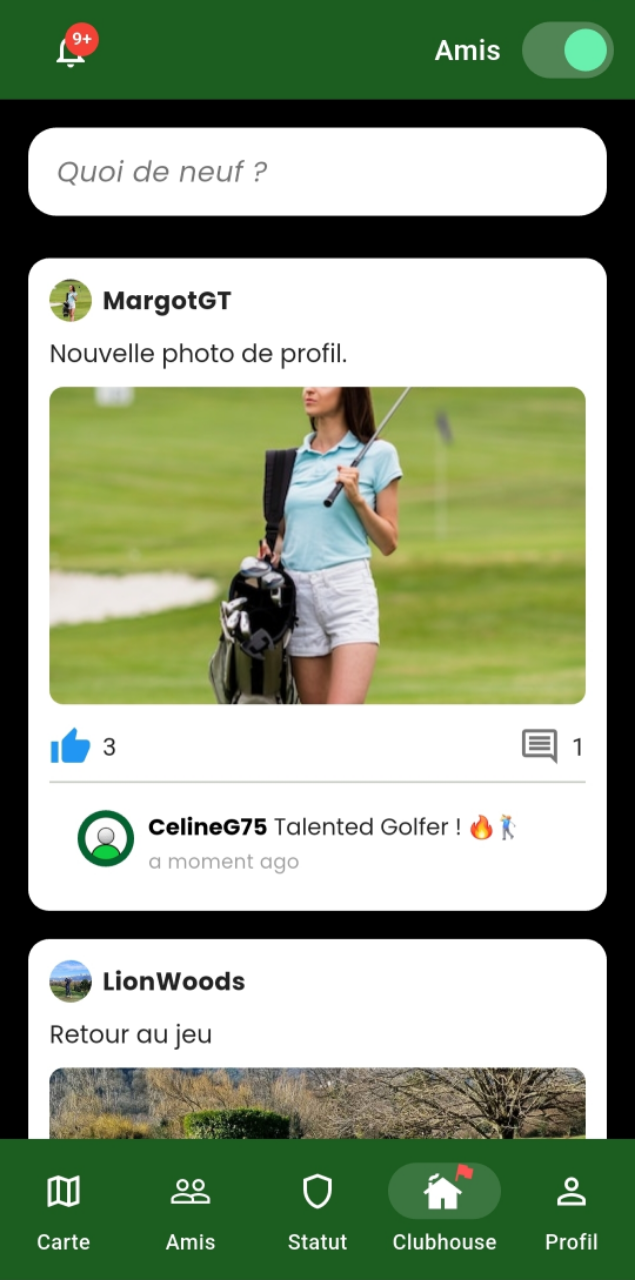Image resolution: width=635 pixels, height=1280 pixels.
Task: Open MargotGT's profile from her post
Action: point(166,301)
